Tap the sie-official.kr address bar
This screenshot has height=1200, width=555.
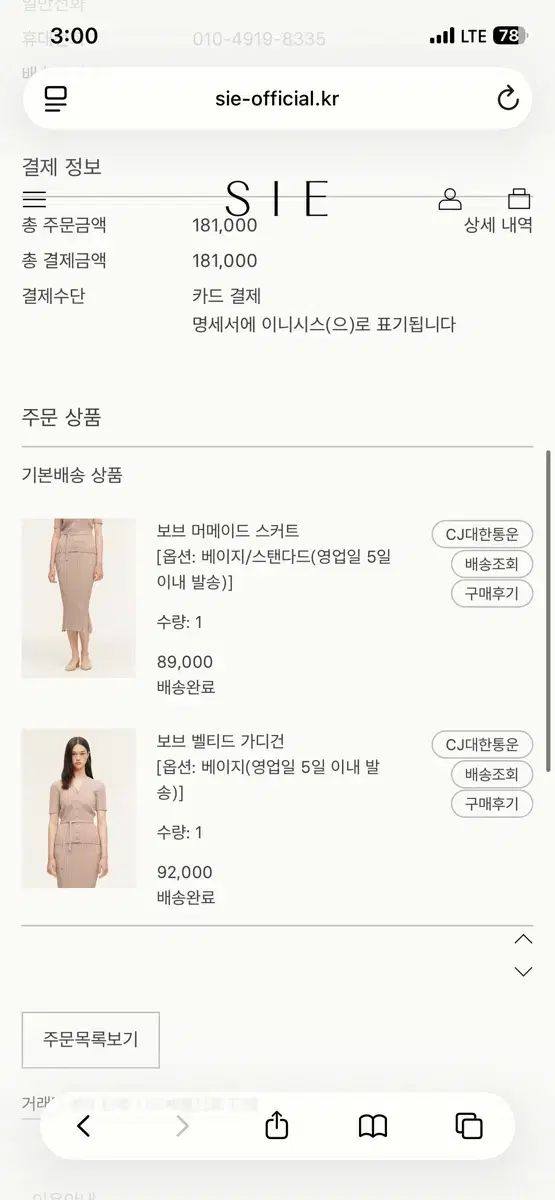(277, 98)
